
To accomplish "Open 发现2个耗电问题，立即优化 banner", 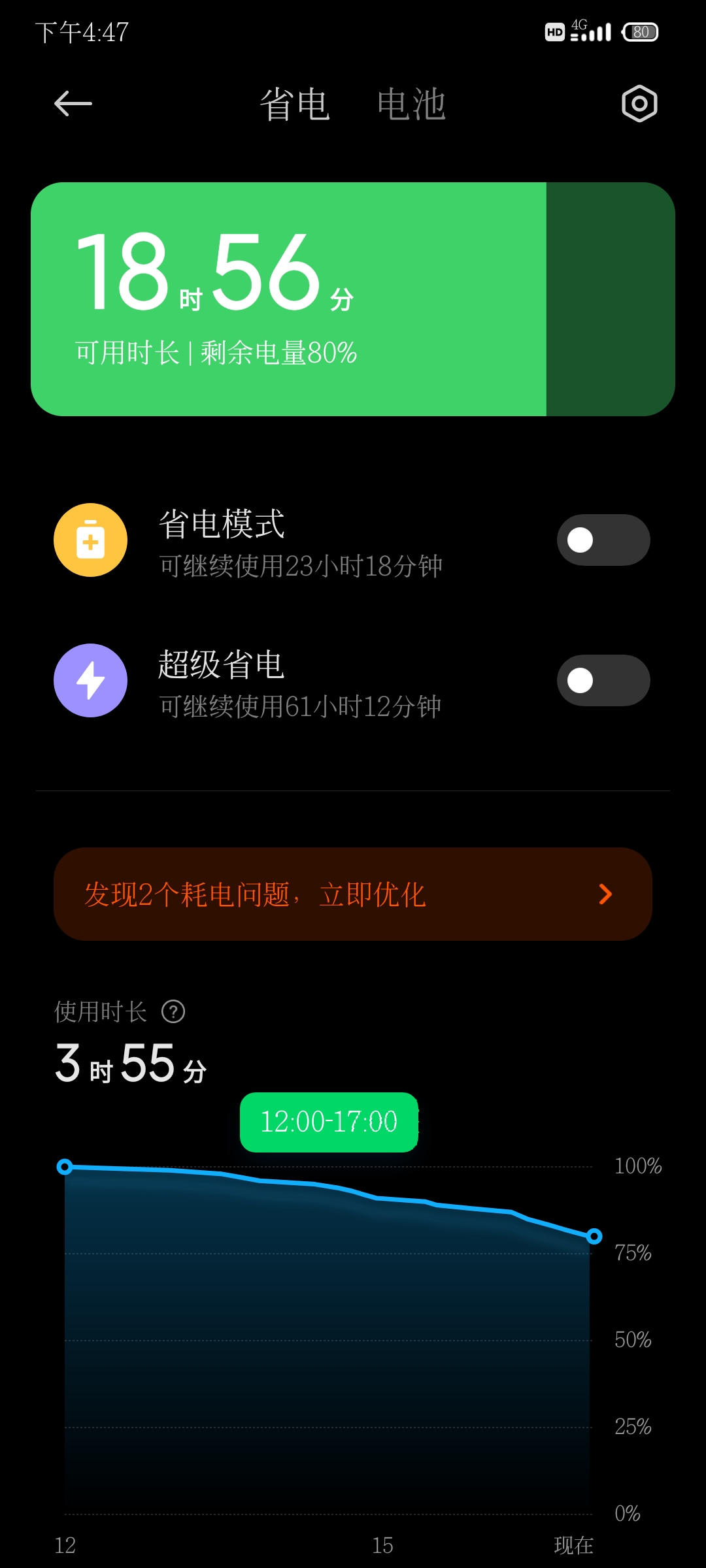I will tap(353, 894).
